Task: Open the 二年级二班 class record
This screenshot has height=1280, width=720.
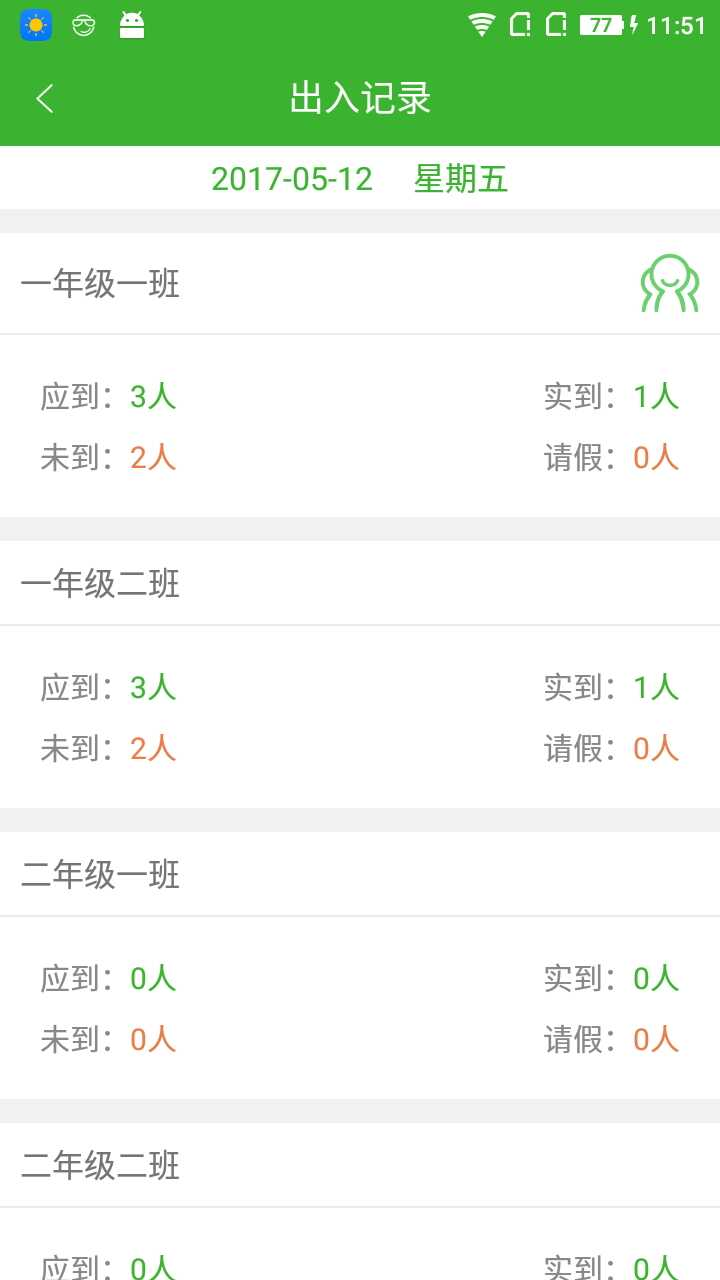Action: [100, 1166]
